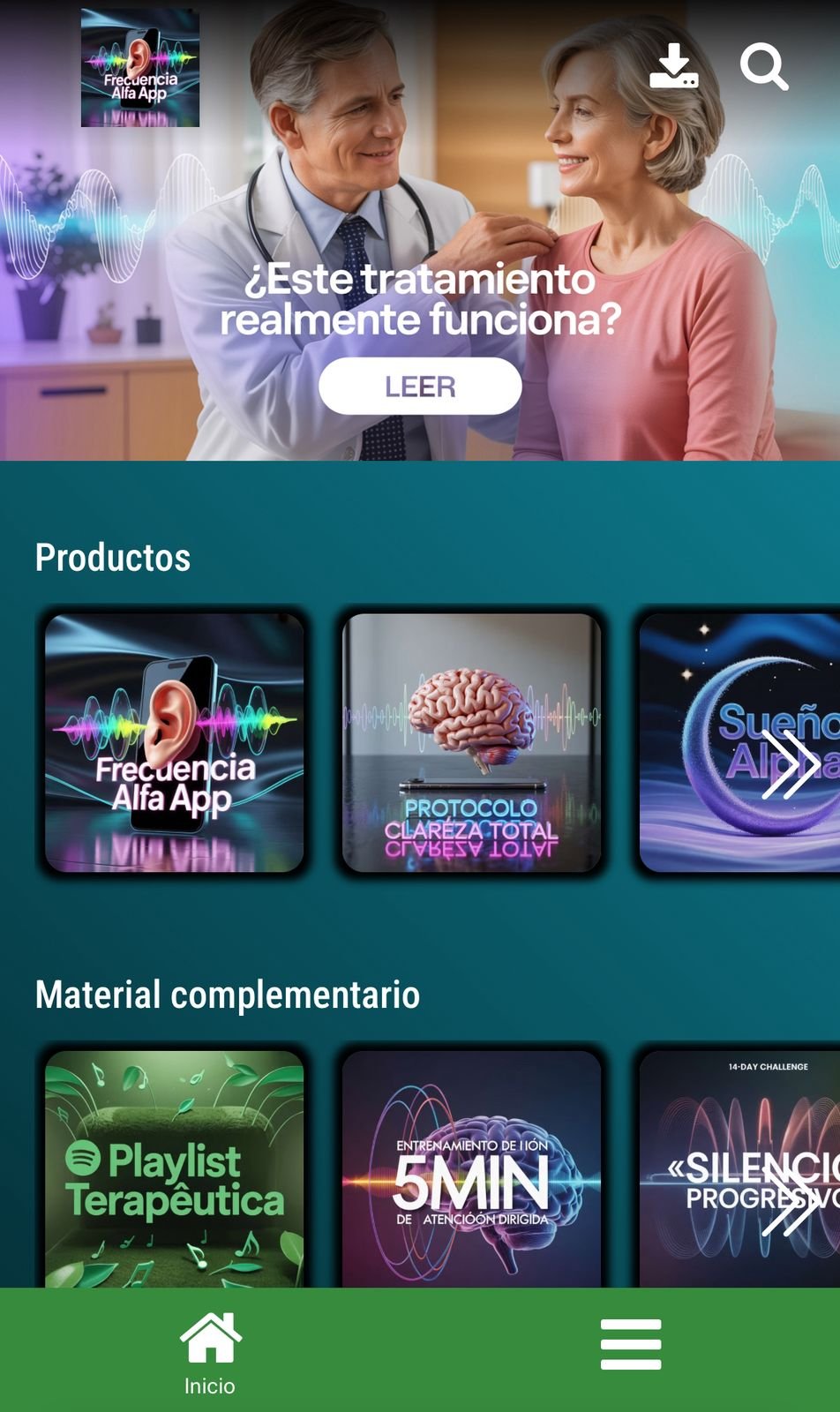840x1412 pixels.
Task: Select the Frecuencia Alfa App product icon
Action: 175,741
